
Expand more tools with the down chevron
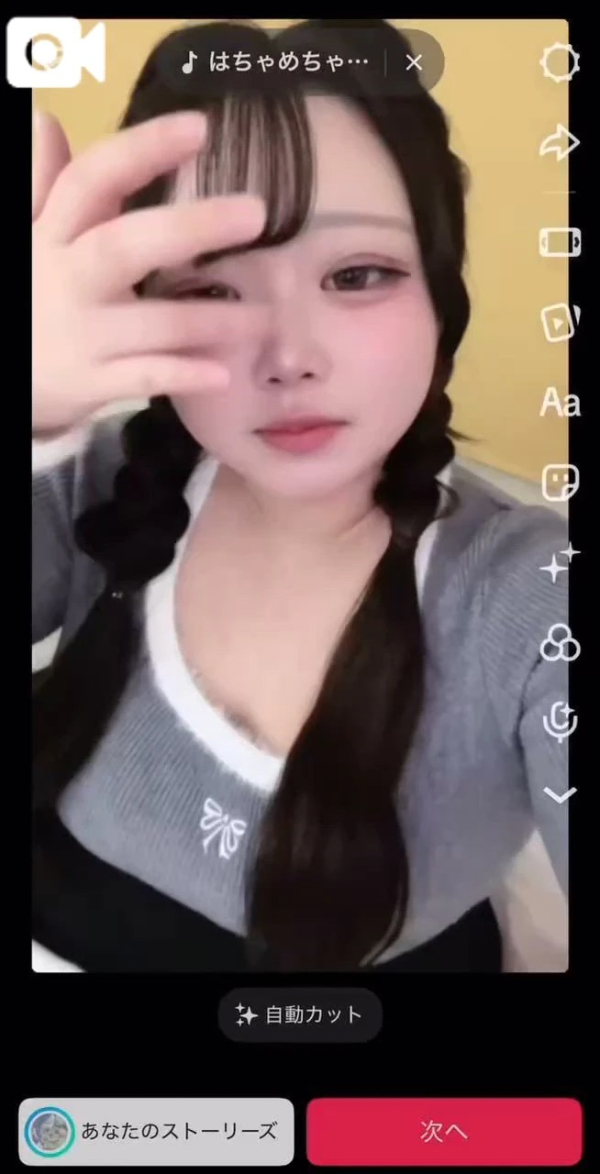[560, 795]
